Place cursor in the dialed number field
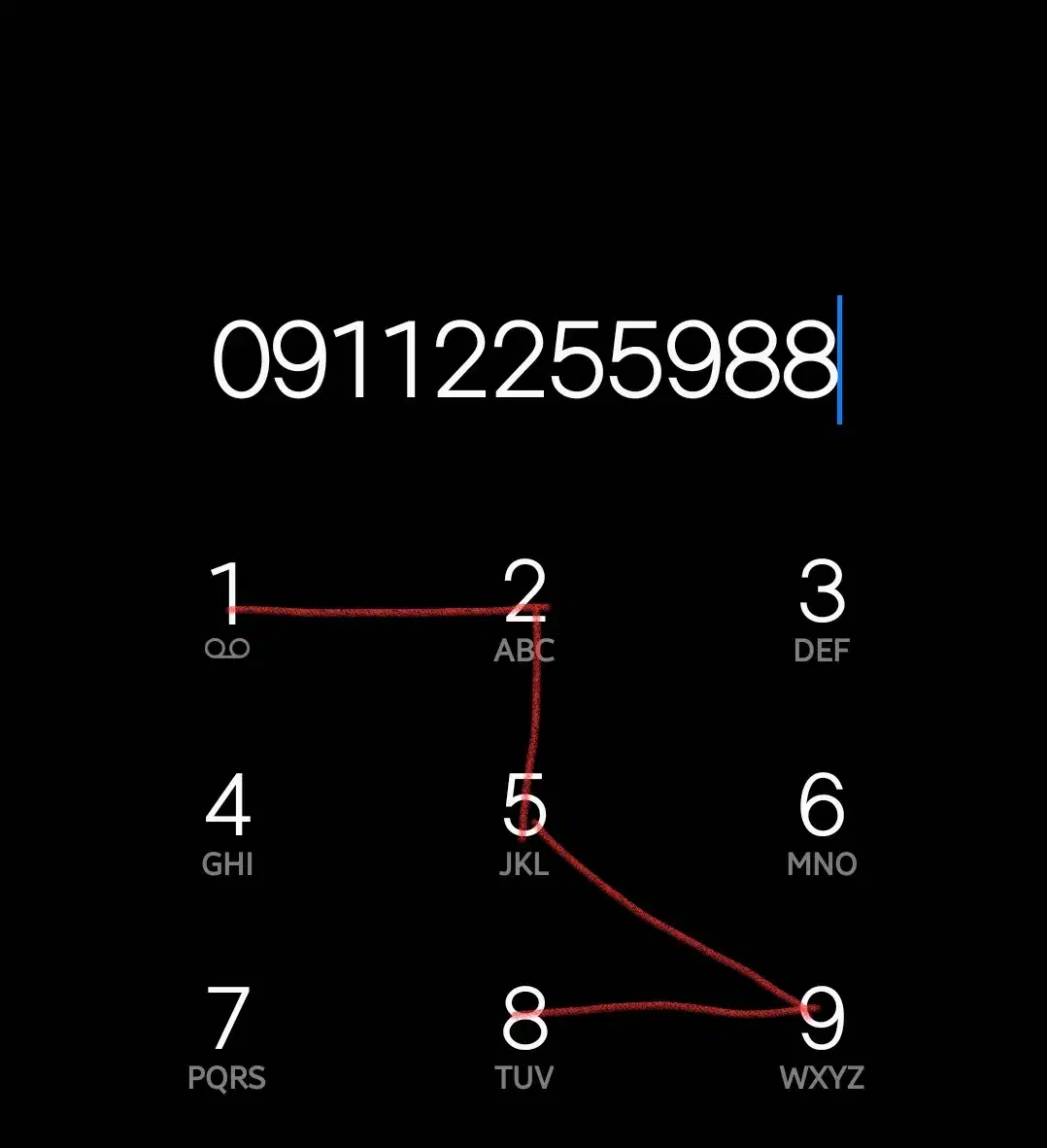This screenshot has height=1148, width=1047. coord(524,360)
